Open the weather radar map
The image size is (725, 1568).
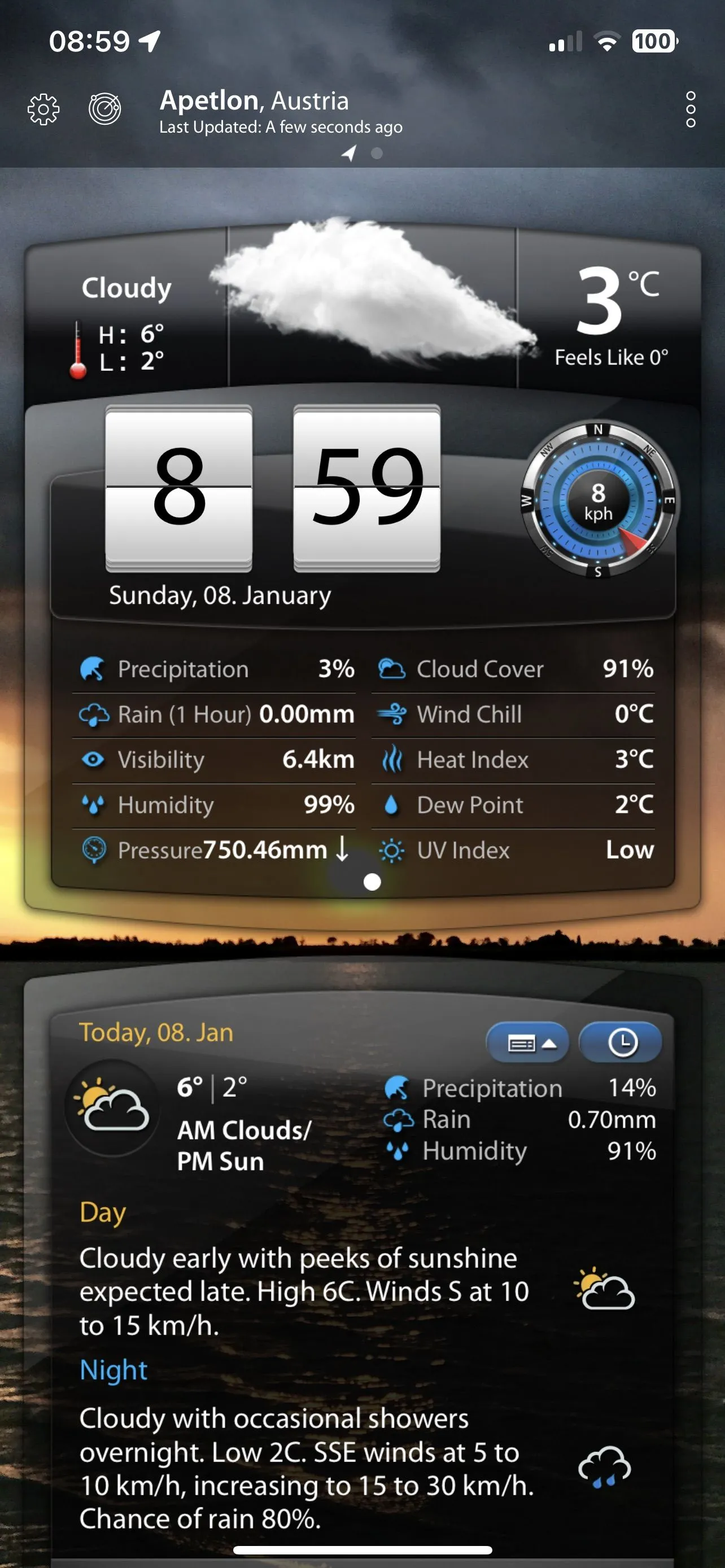[x=104, y=110]
